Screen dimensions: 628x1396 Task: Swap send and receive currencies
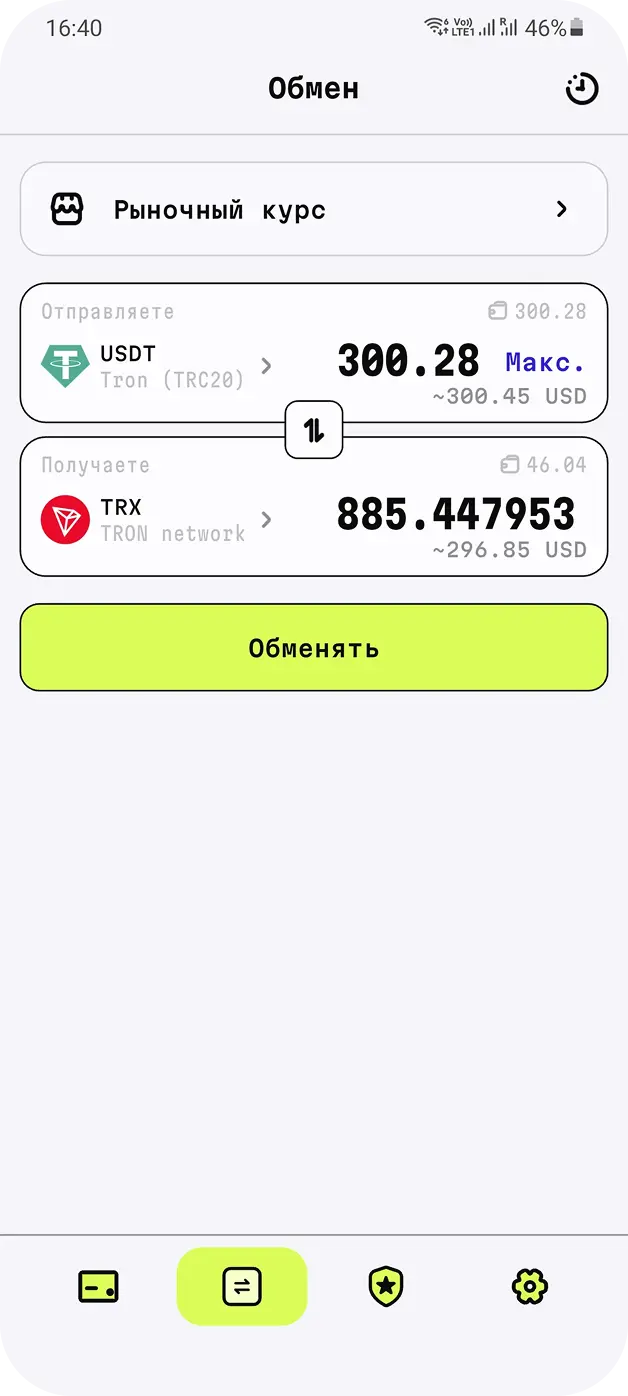pyautogui.click(x=314, y=430)
